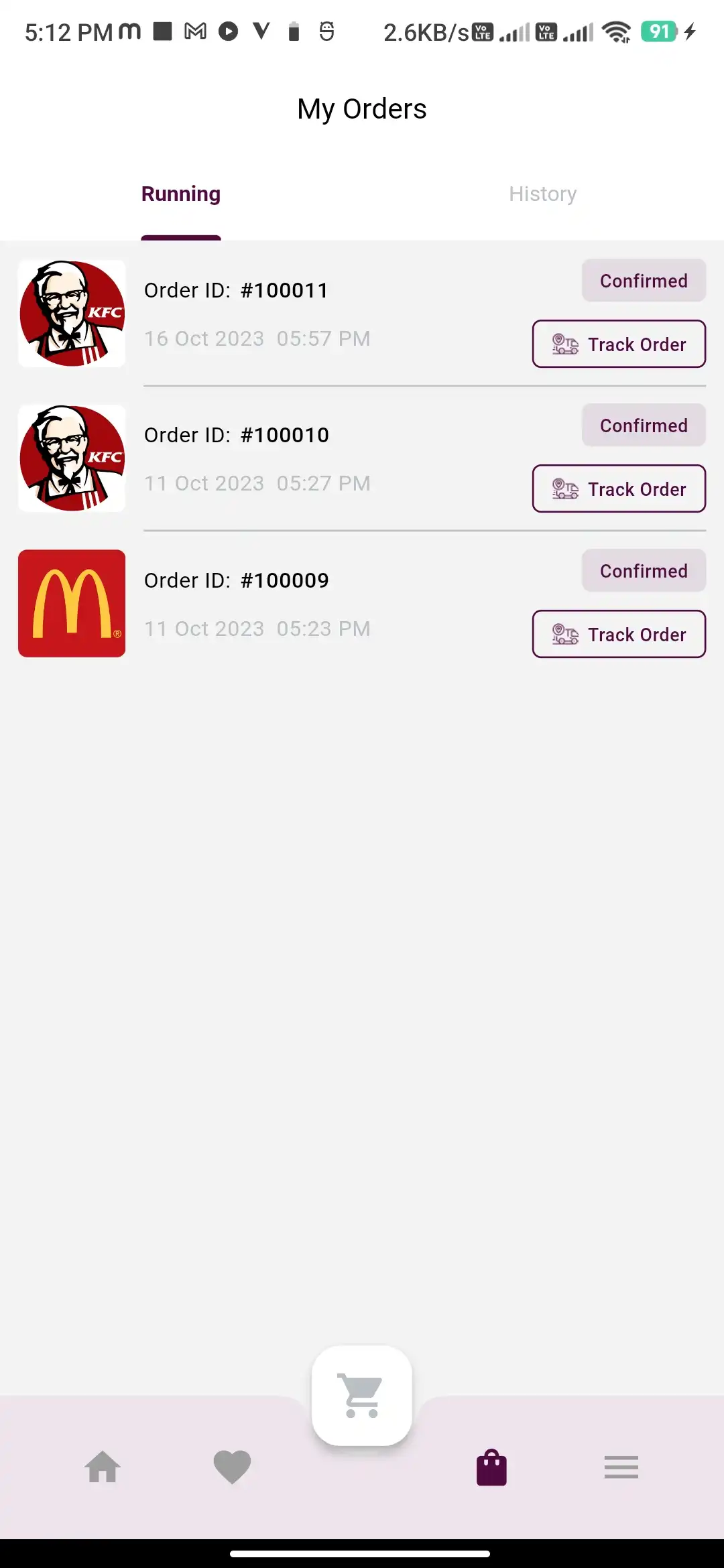Tap the home icon in bottom navigation

(x=103, y=1467)
